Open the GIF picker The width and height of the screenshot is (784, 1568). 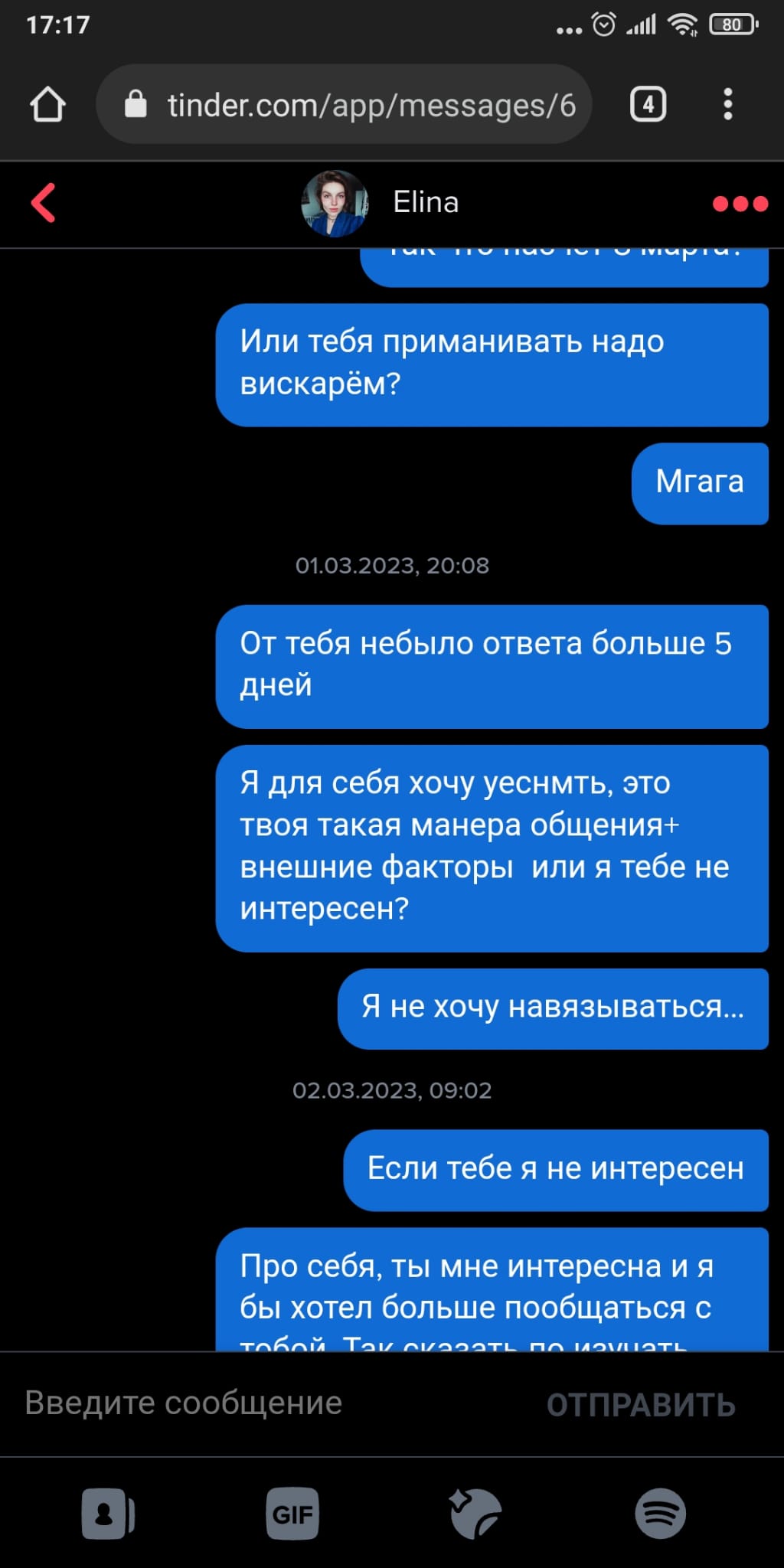(x=292, y=1514)
